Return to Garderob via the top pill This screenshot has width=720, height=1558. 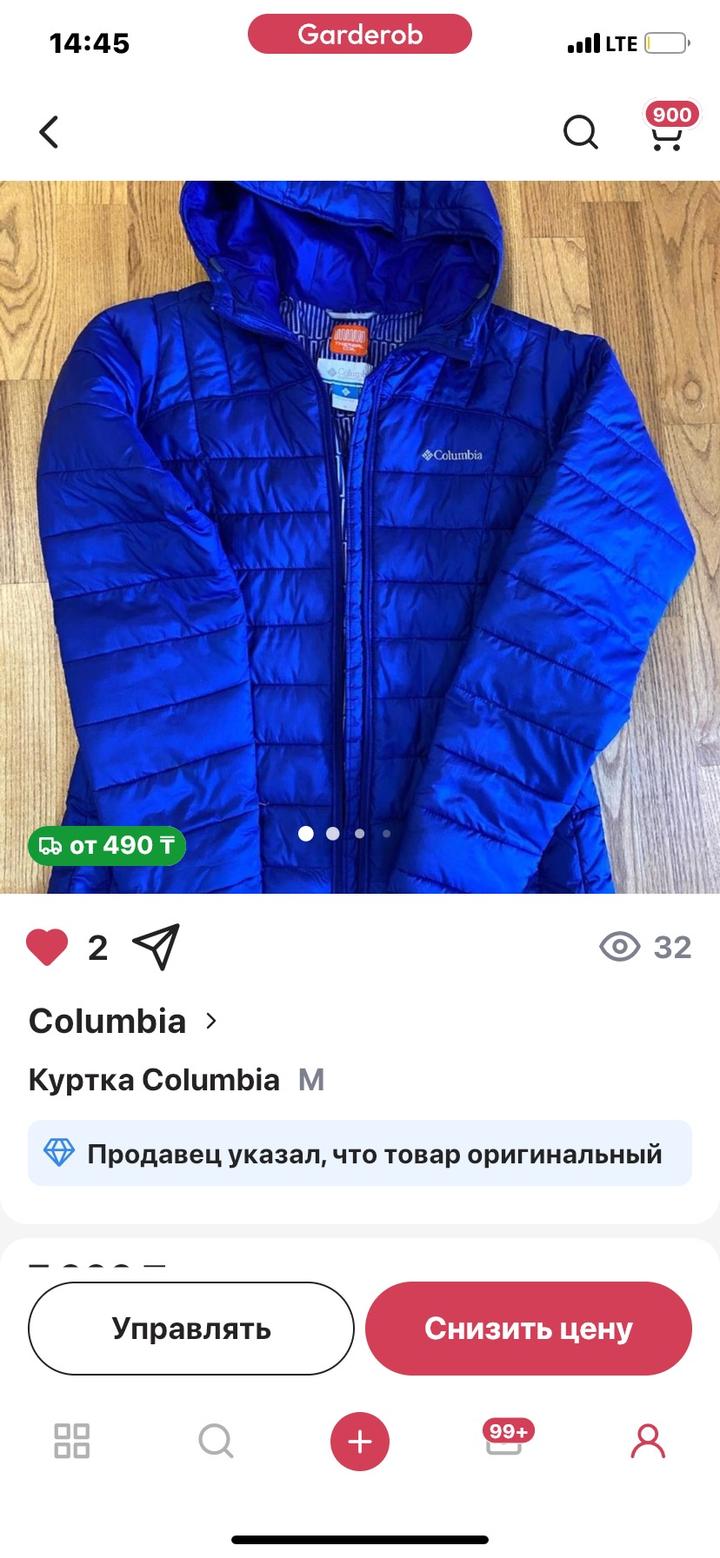[x=360, y=35]
